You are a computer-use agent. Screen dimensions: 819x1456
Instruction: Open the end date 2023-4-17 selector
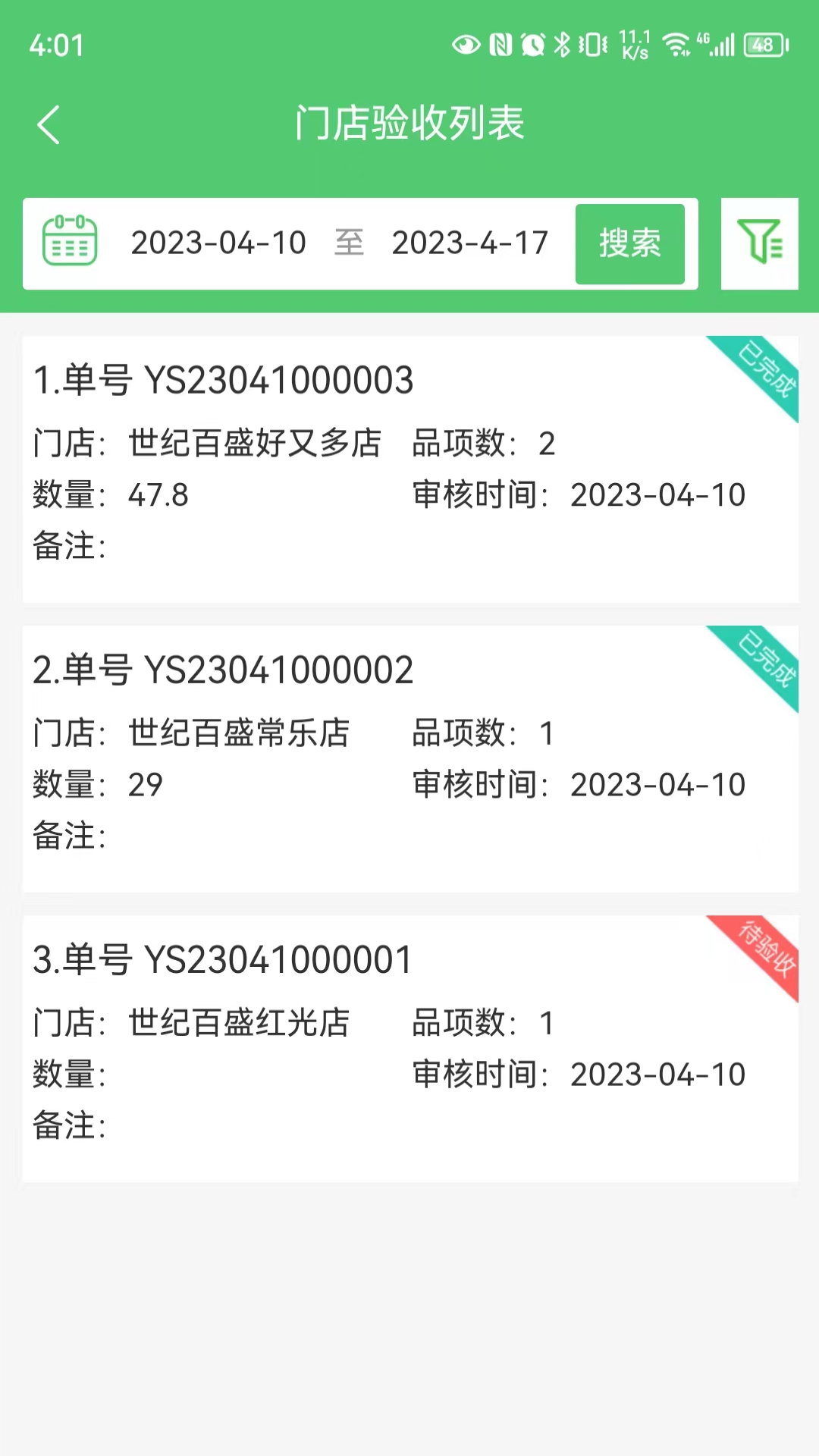(470, 242)
